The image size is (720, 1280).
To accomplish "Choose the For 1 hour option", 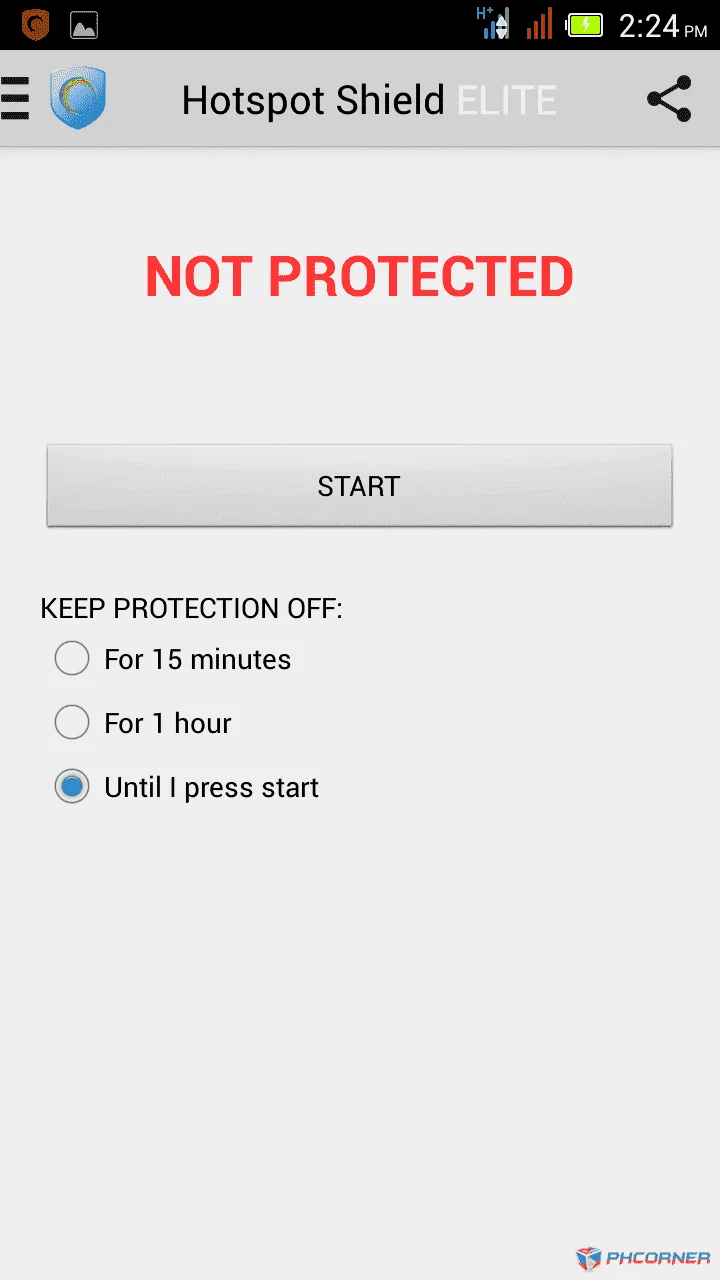I will pos(142,723).
